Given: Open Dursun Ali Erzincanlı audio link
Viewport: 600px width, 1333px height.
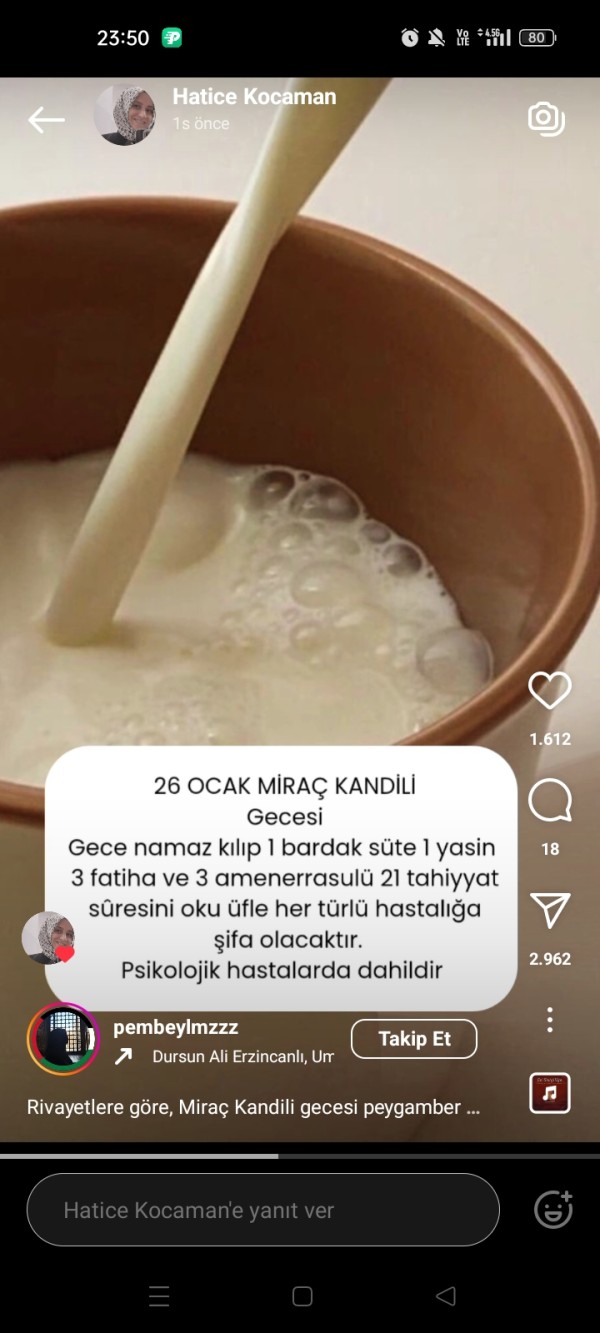Looking at the screenshot, I should coord(240,1056).
